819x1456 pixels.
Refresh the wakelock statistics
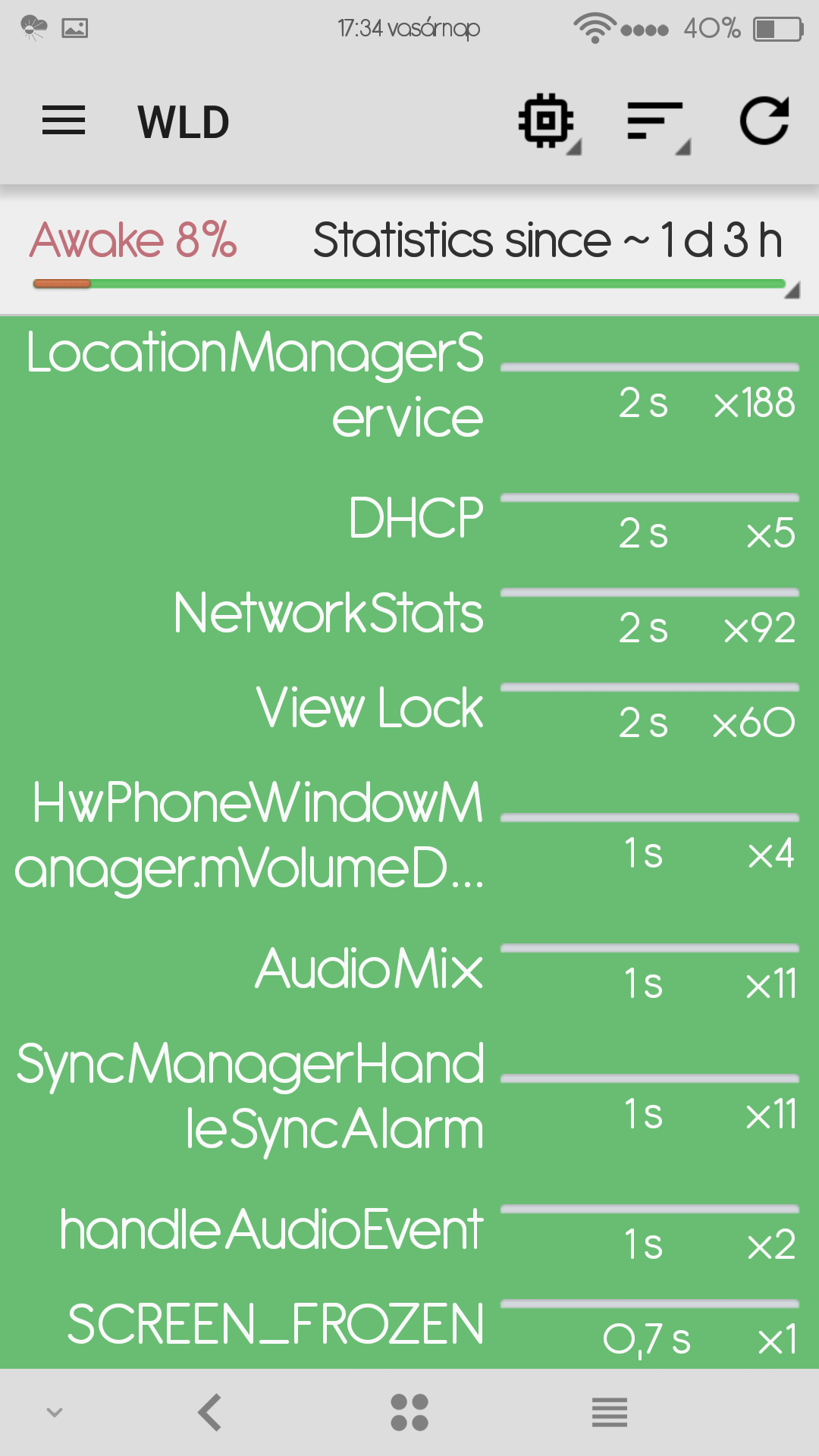coord(765,121)
